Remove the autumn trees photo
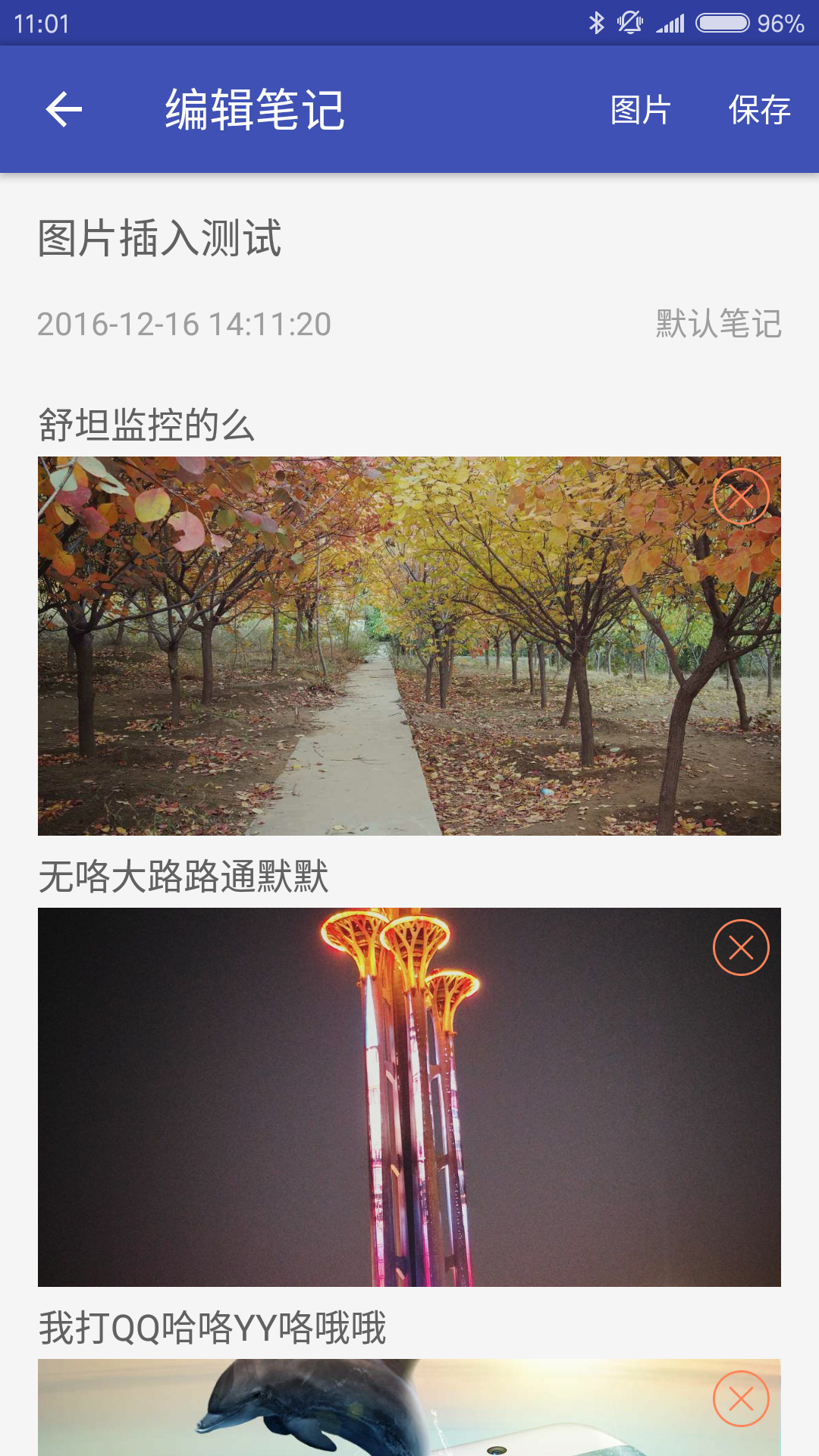This screenshot has height=1456, width=819. (741, 497)
